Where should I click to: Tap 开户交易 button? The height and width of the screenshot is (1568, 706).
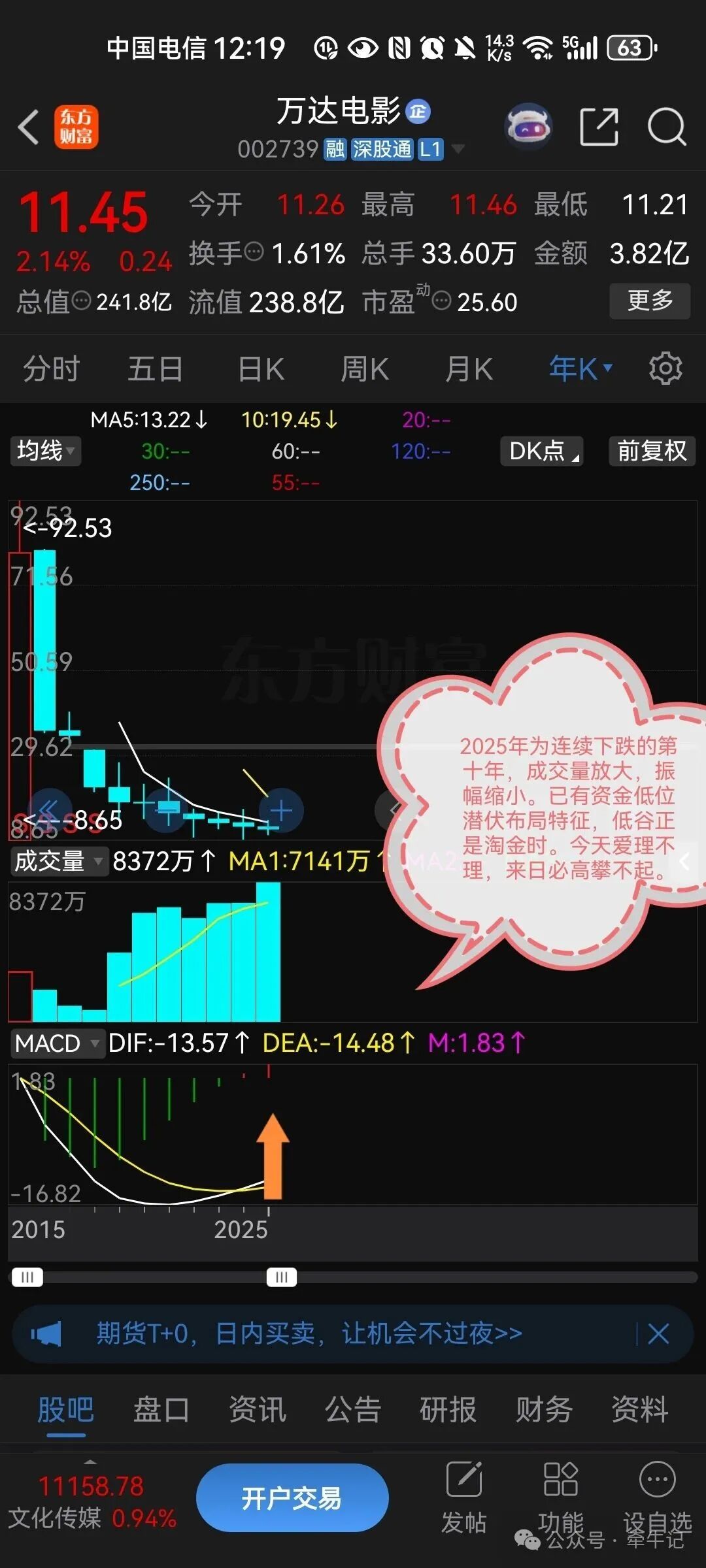coord(292,1498)
